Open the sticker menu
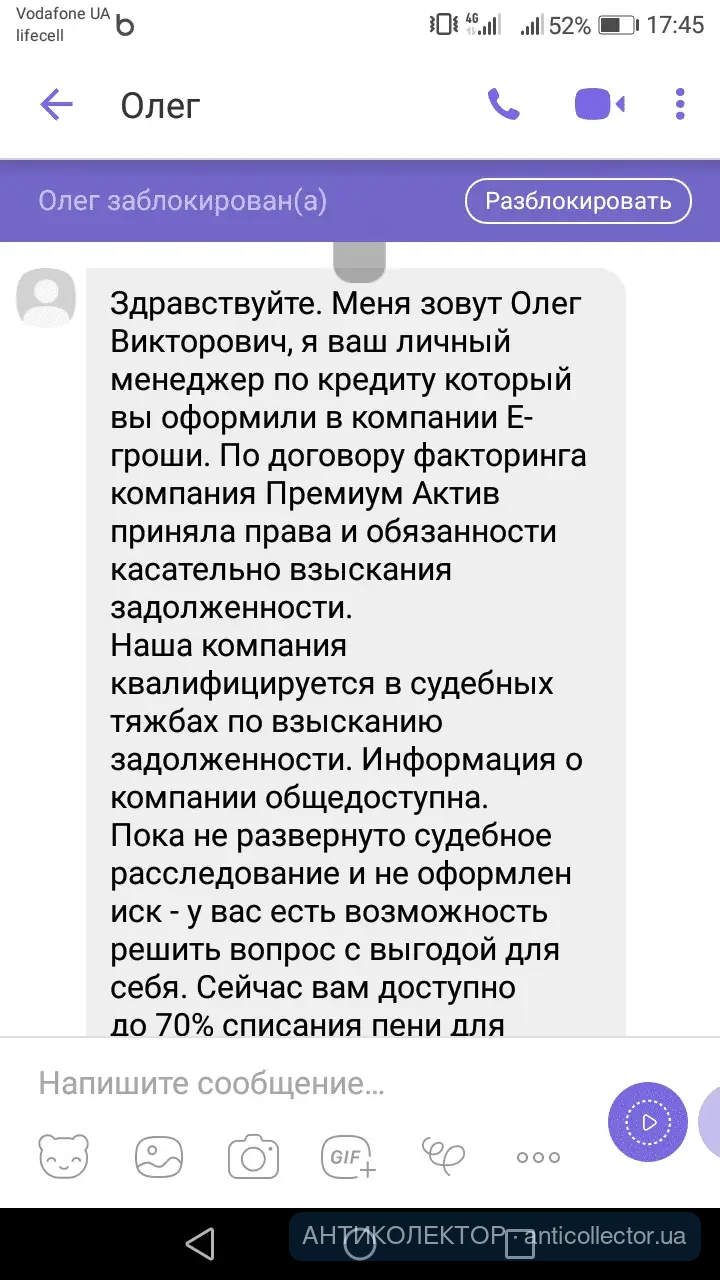This screenshot has height=1280, width=720. click(63, 1157)
